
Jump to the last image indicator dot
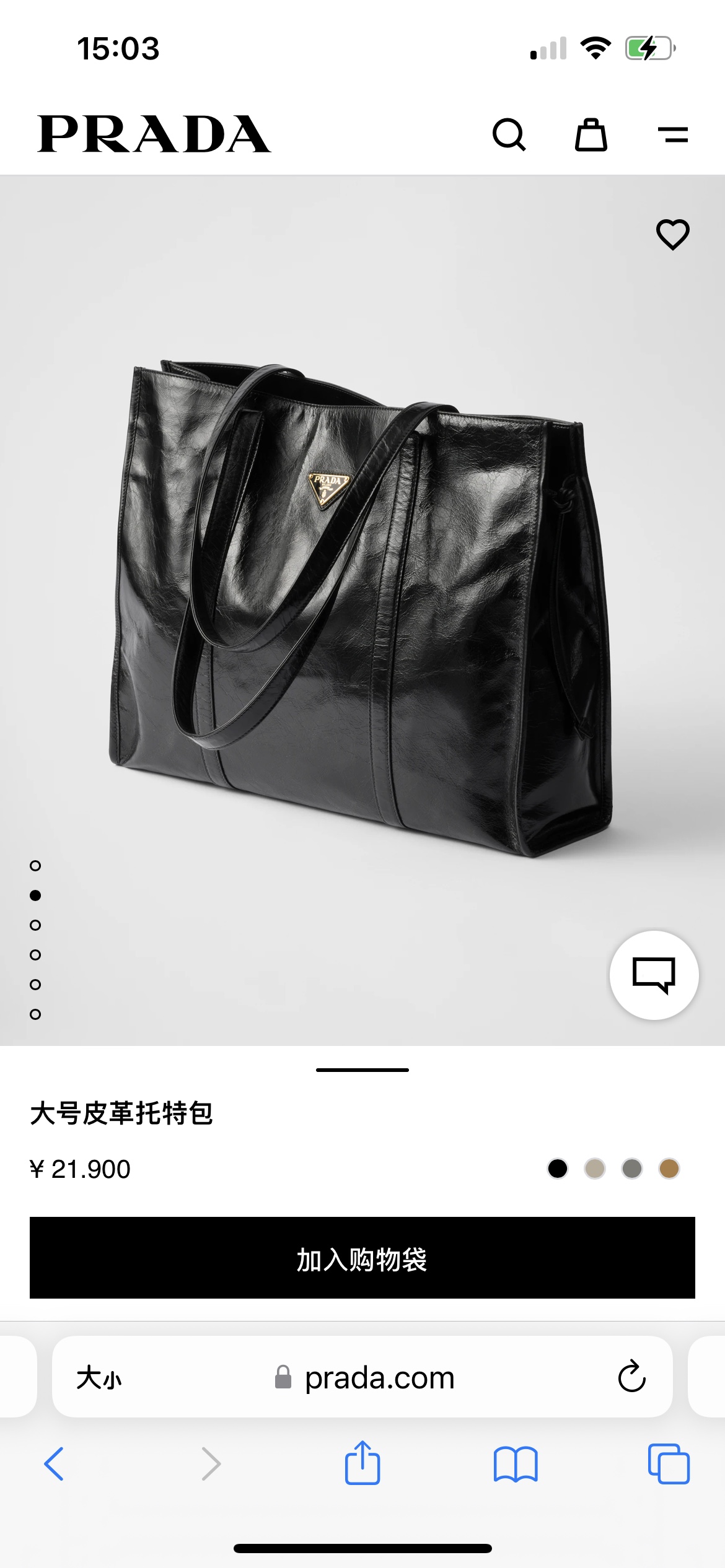[x=35, y=1014]
